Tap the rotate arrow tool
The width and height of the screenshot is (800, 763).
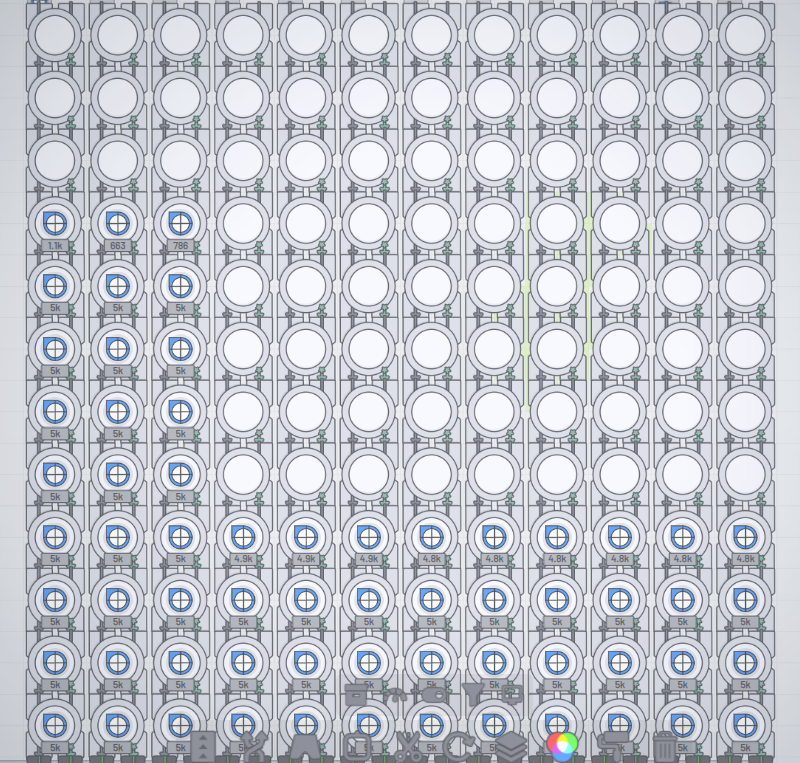(x=459, y=746)
